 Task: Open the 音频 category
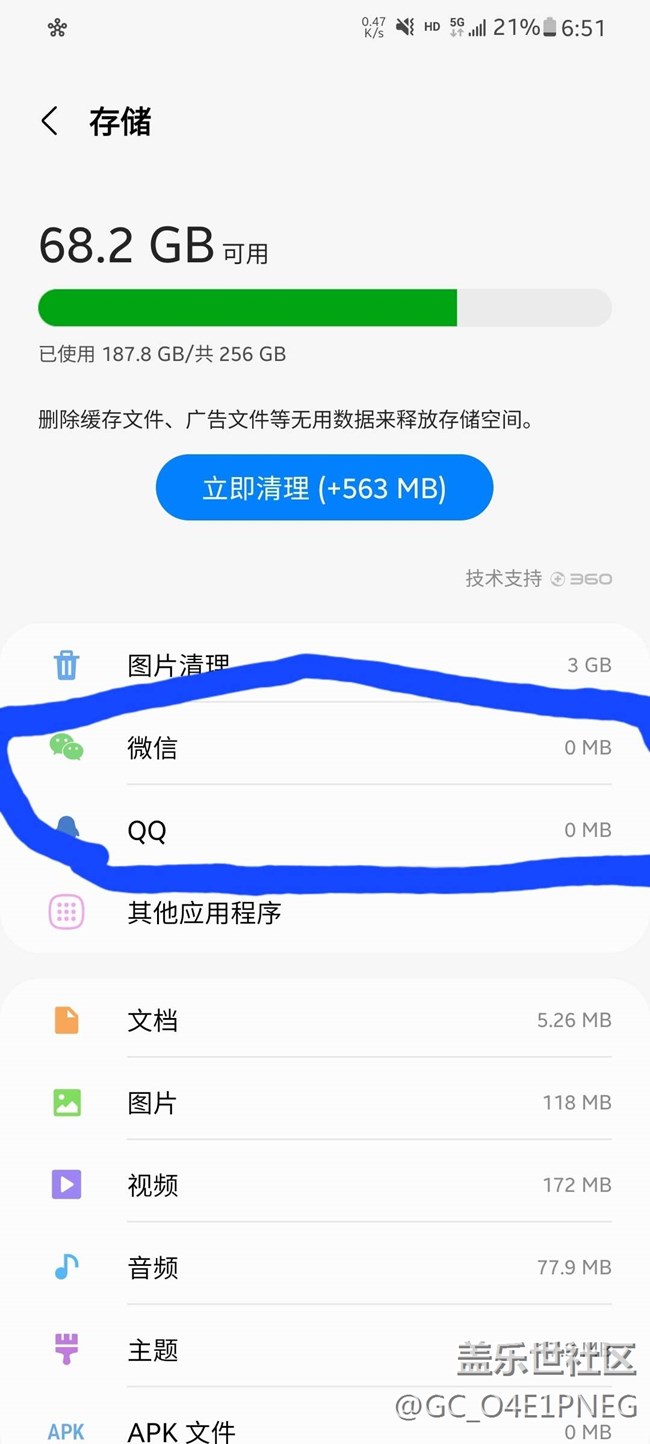325,1267
